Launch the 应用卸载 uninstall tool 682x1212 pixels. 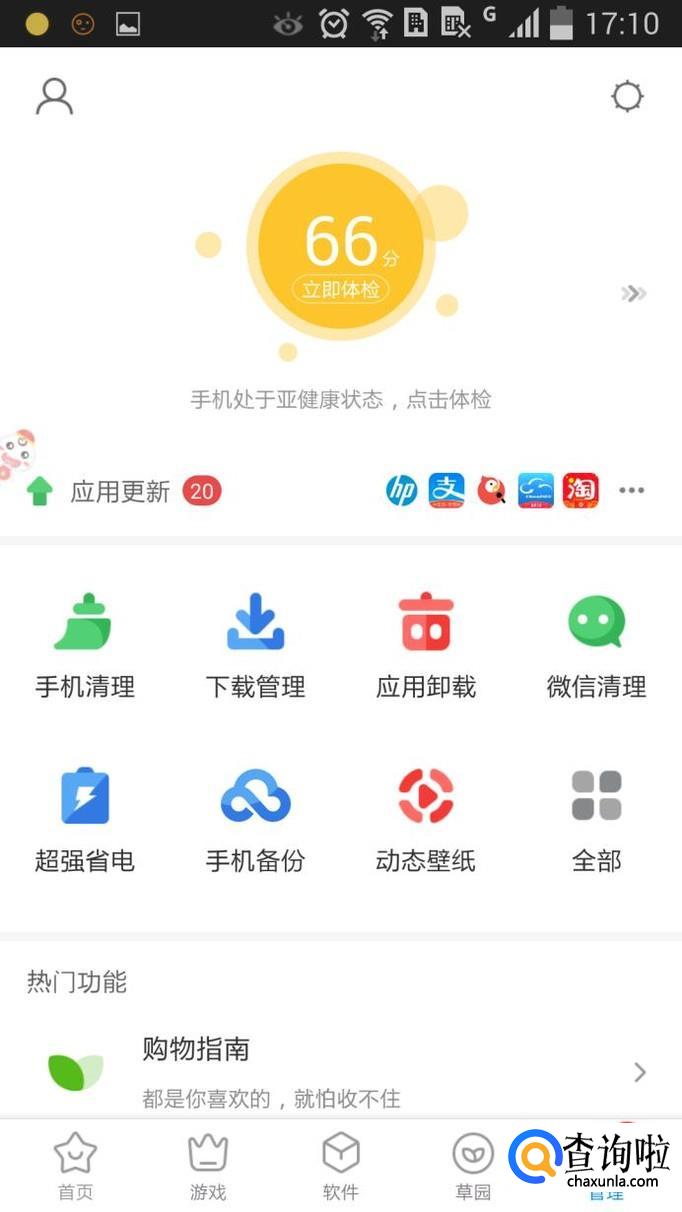(426, 645)
